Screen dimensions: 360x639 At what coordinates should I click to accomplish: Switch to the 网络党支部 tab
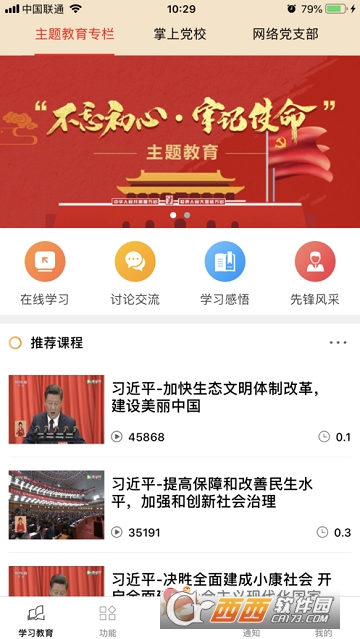pos(285,34)
